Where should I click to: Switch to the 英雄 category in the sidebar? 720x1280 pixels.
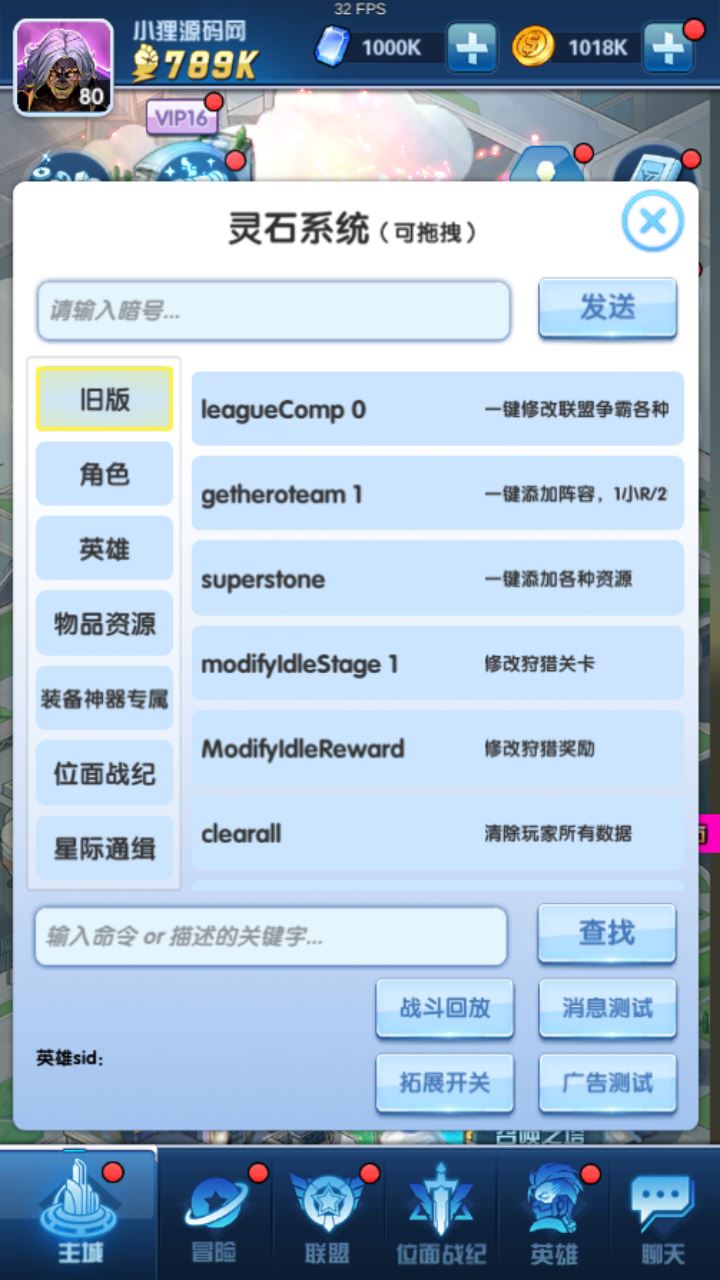point(104,549)
